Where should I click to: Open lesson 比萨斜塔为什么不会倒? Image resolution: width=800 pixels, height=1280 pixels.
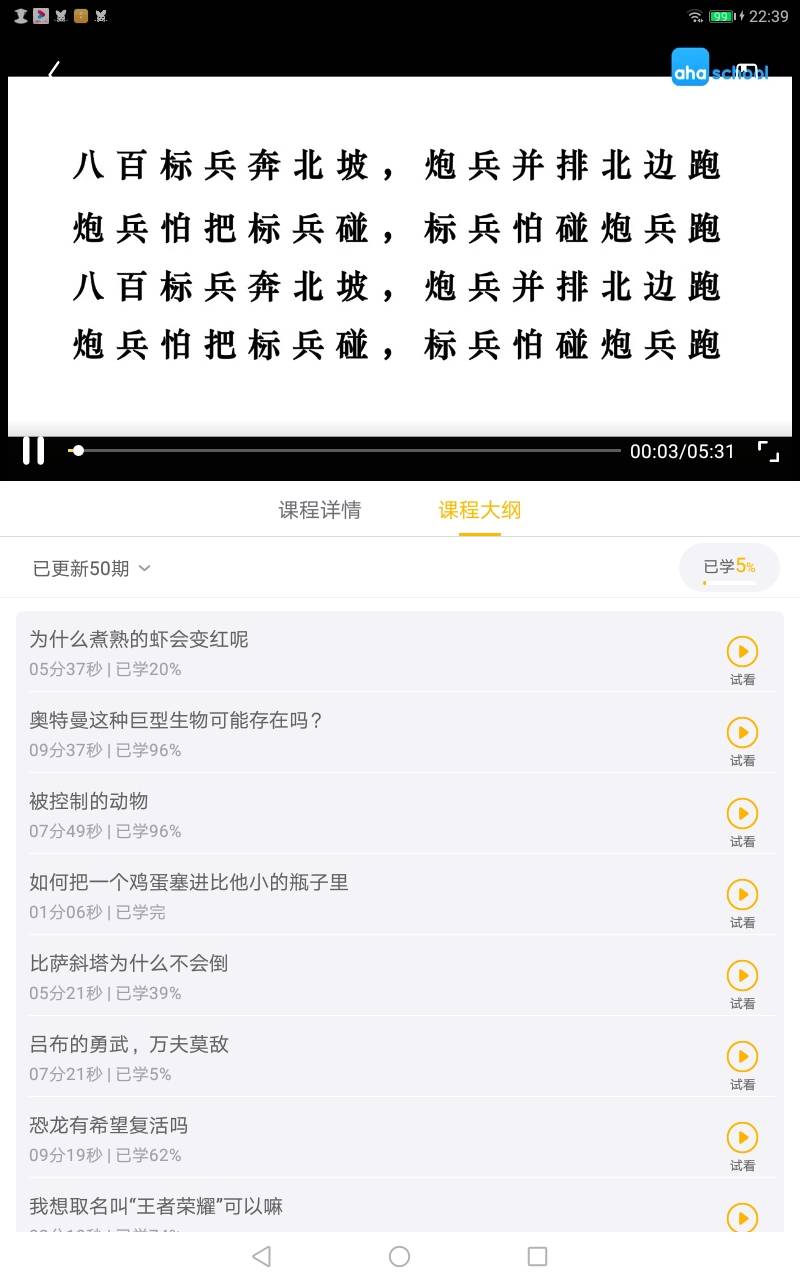(x=129, y=963)
